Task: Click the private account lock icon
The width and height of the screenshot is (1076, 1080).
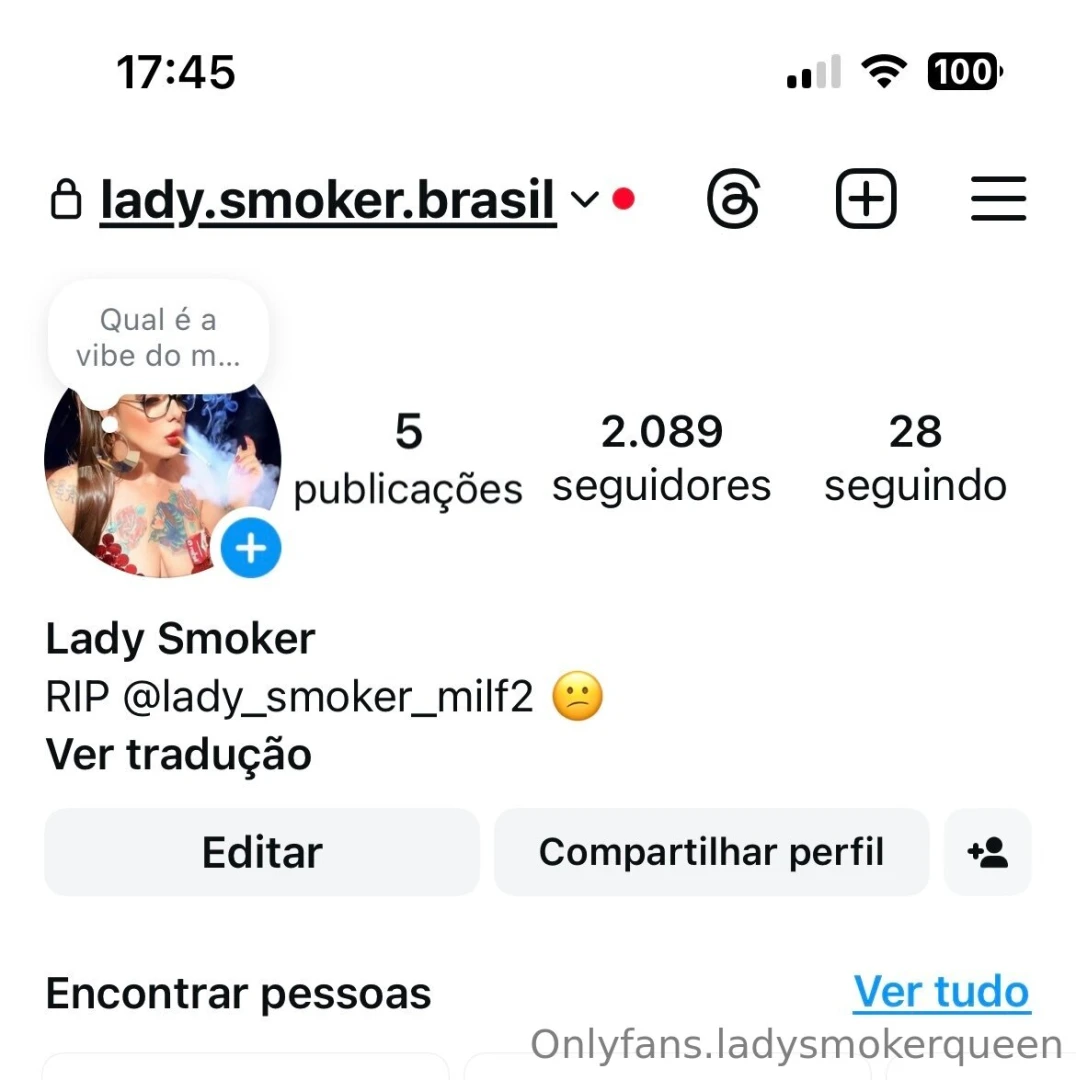Action: 66,199
